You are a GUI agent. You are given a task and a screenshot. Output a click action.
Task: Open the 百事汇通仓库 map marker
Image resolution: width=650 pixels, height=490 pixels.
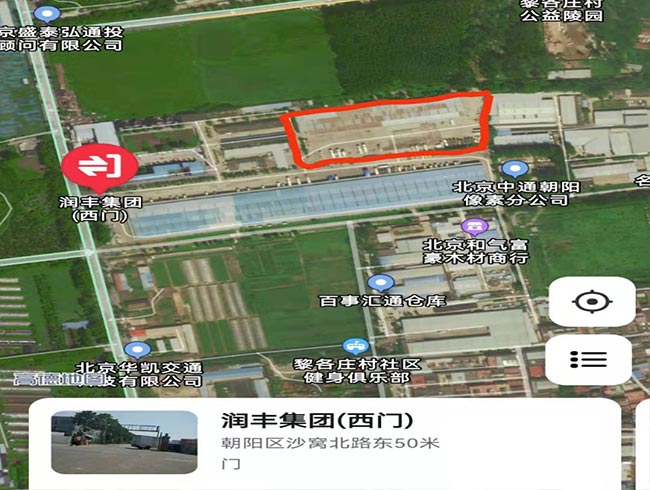coord(380,283)
